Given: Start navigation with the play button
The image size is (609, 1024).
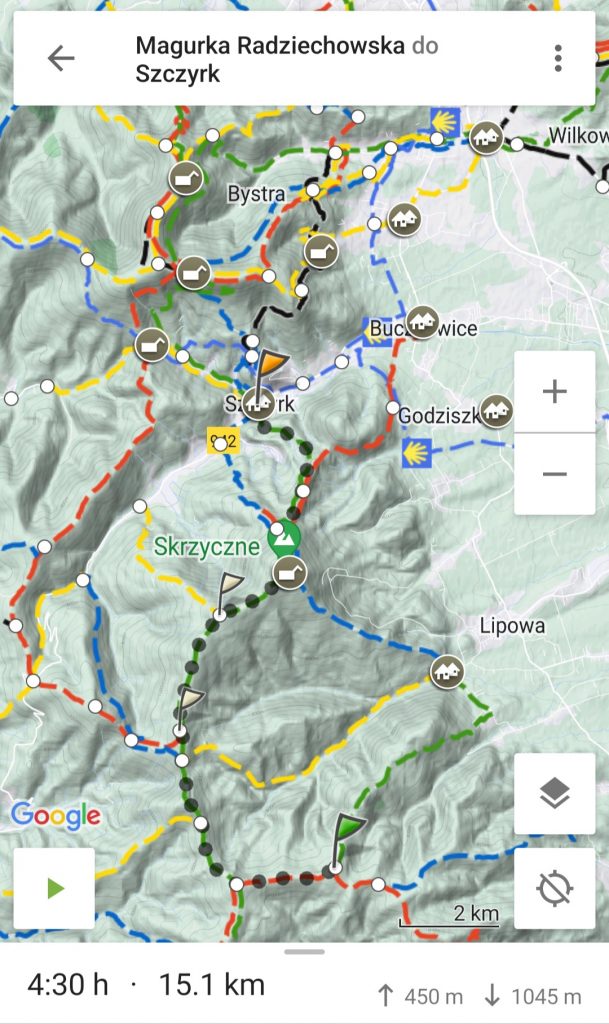Looking at the screenshot, I should (x=55, y=888).
